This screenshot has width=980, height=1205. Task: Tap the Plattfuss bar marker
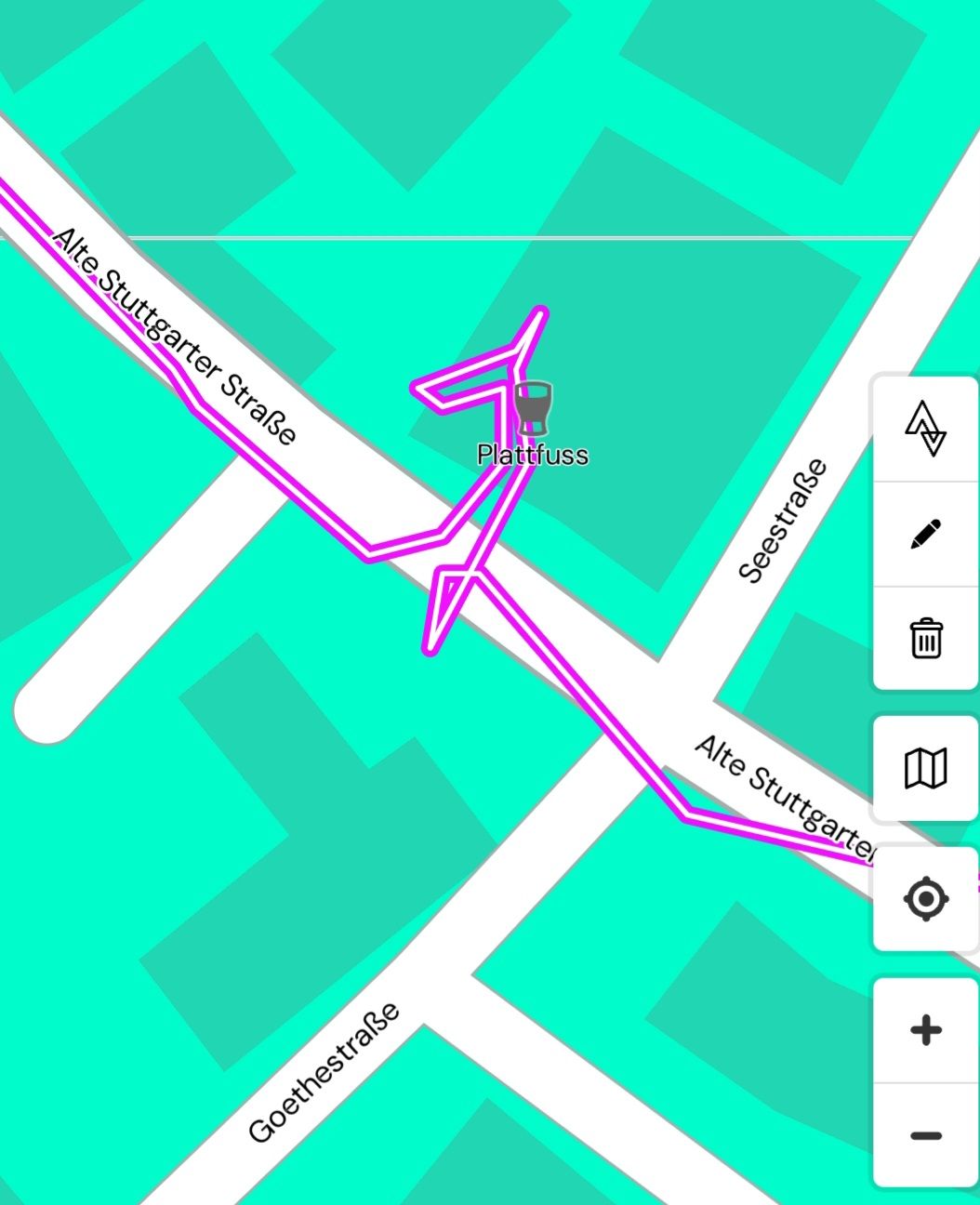click(x=533, y=409)
